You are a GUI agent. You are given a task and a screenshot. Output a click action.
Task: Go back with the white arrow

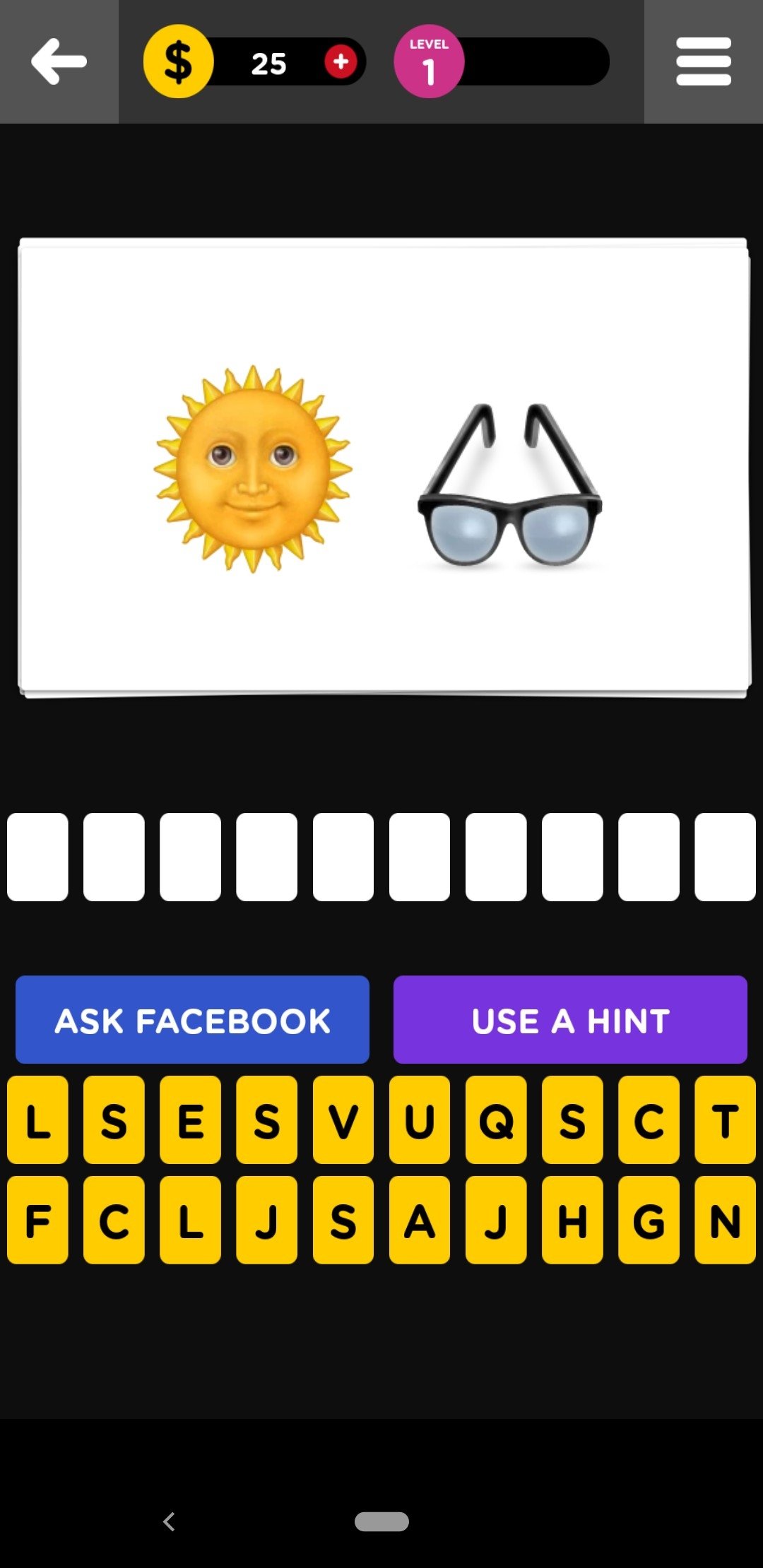(59, 62)
